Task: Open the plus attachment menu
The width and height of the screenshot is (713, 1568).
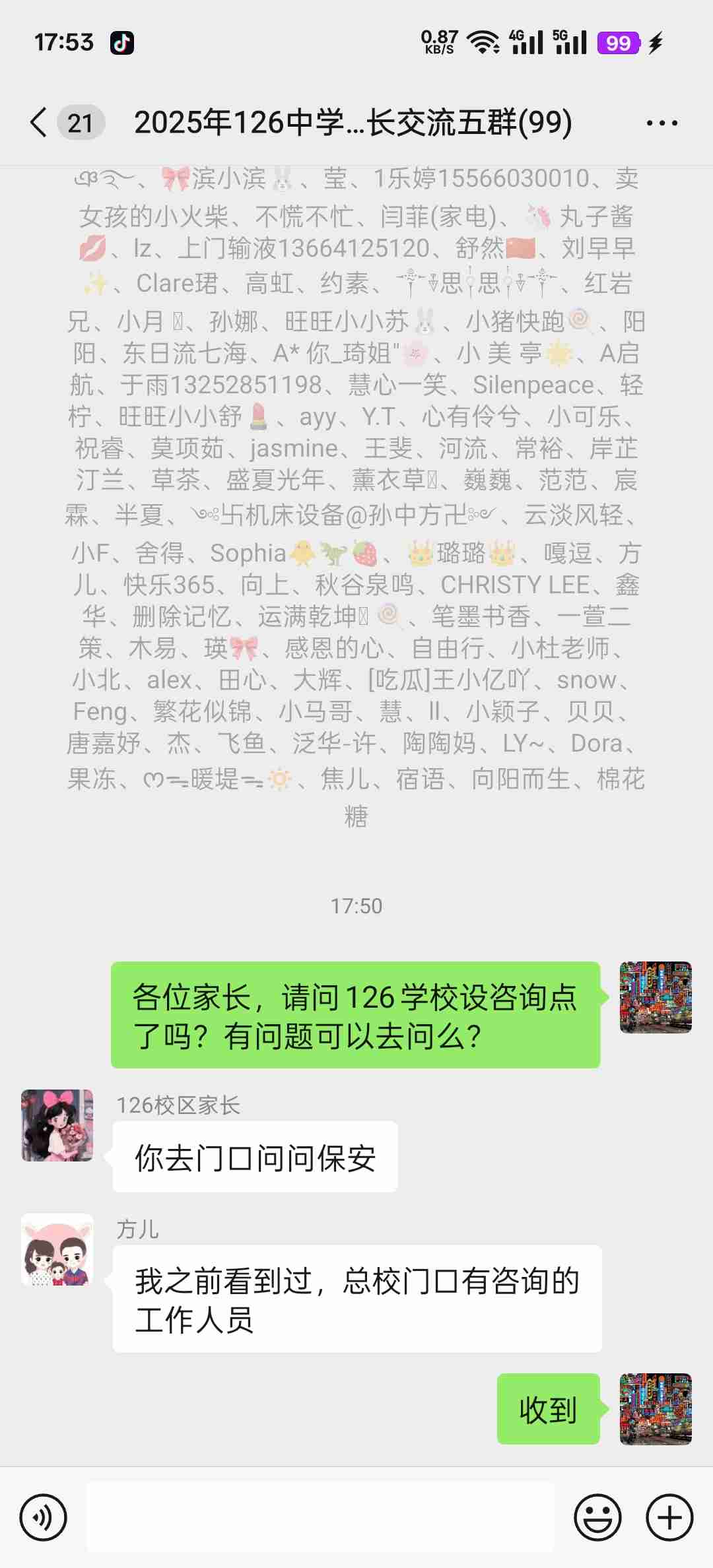Action: point(669,1517)
